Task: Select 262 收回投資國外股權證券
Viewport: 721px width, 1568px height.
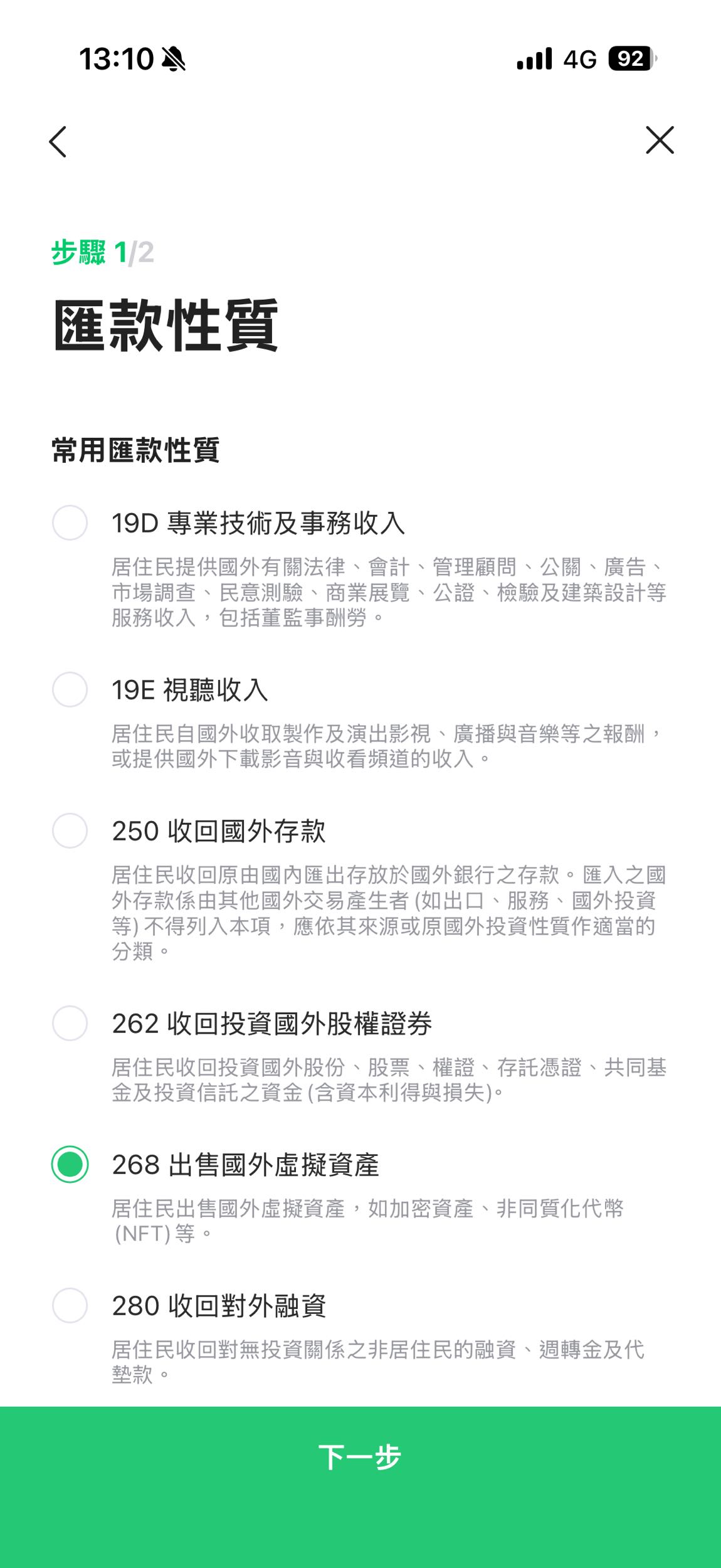Action: (70, 1023)
